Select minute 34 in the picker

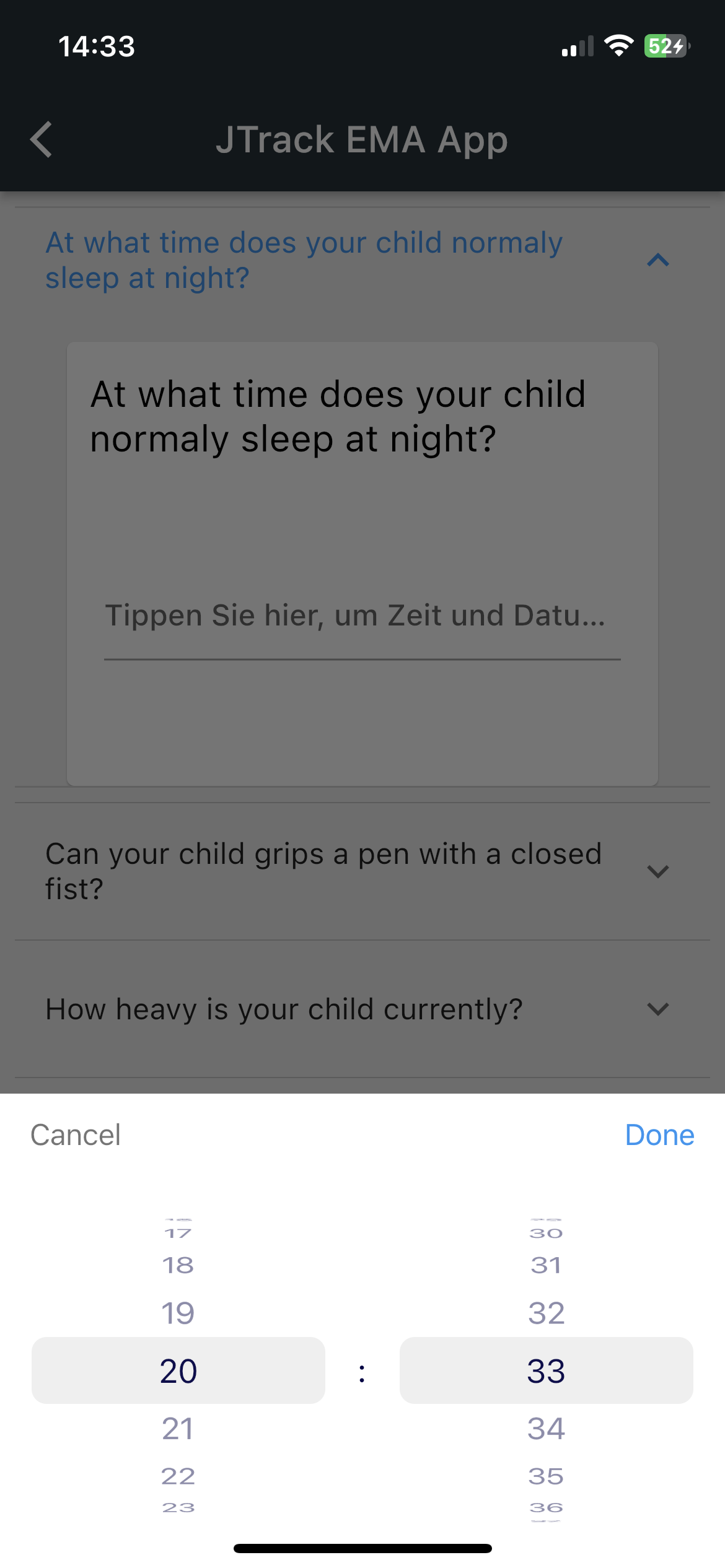546,1429
